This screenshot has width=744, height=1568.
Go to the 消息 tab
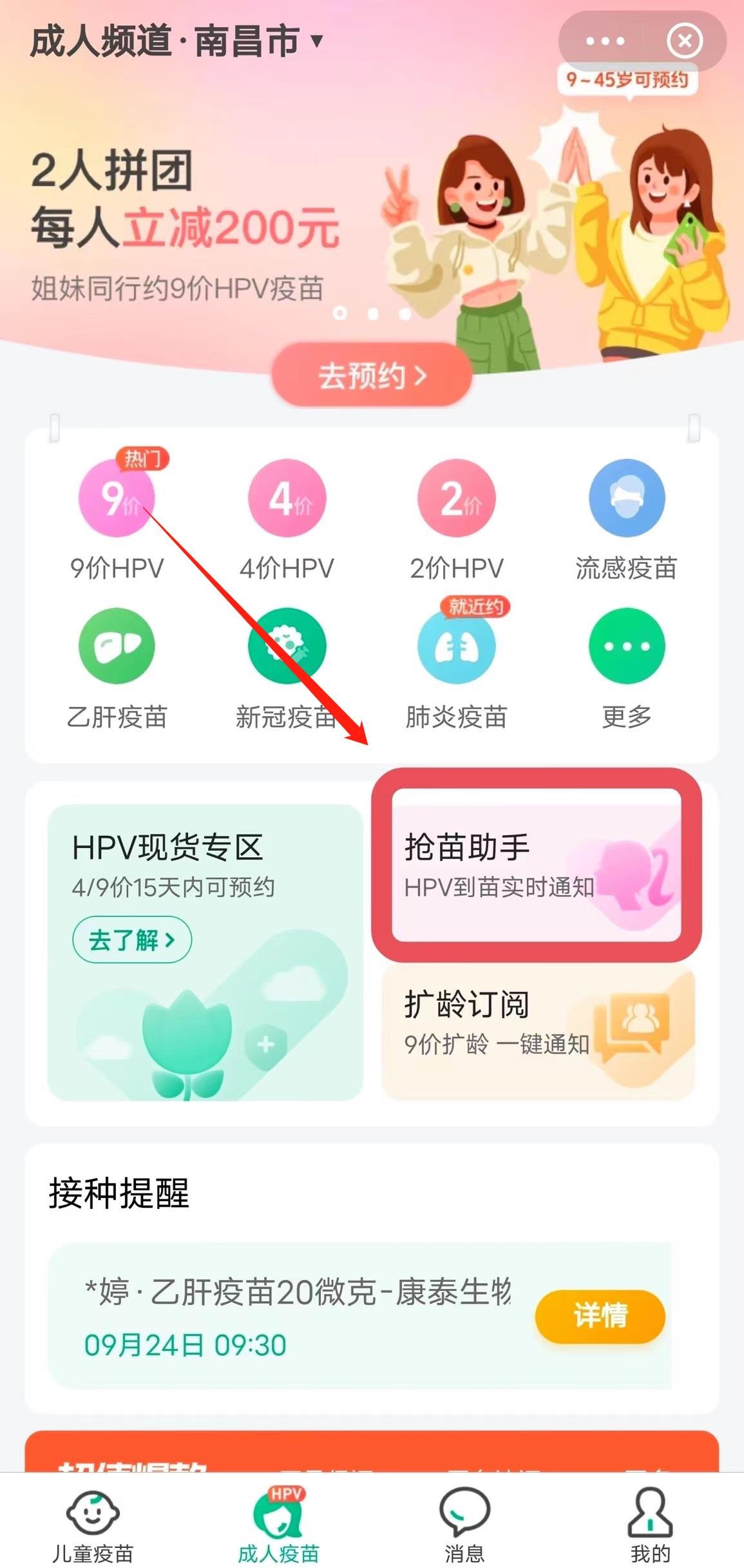[x=464, y=1524]
